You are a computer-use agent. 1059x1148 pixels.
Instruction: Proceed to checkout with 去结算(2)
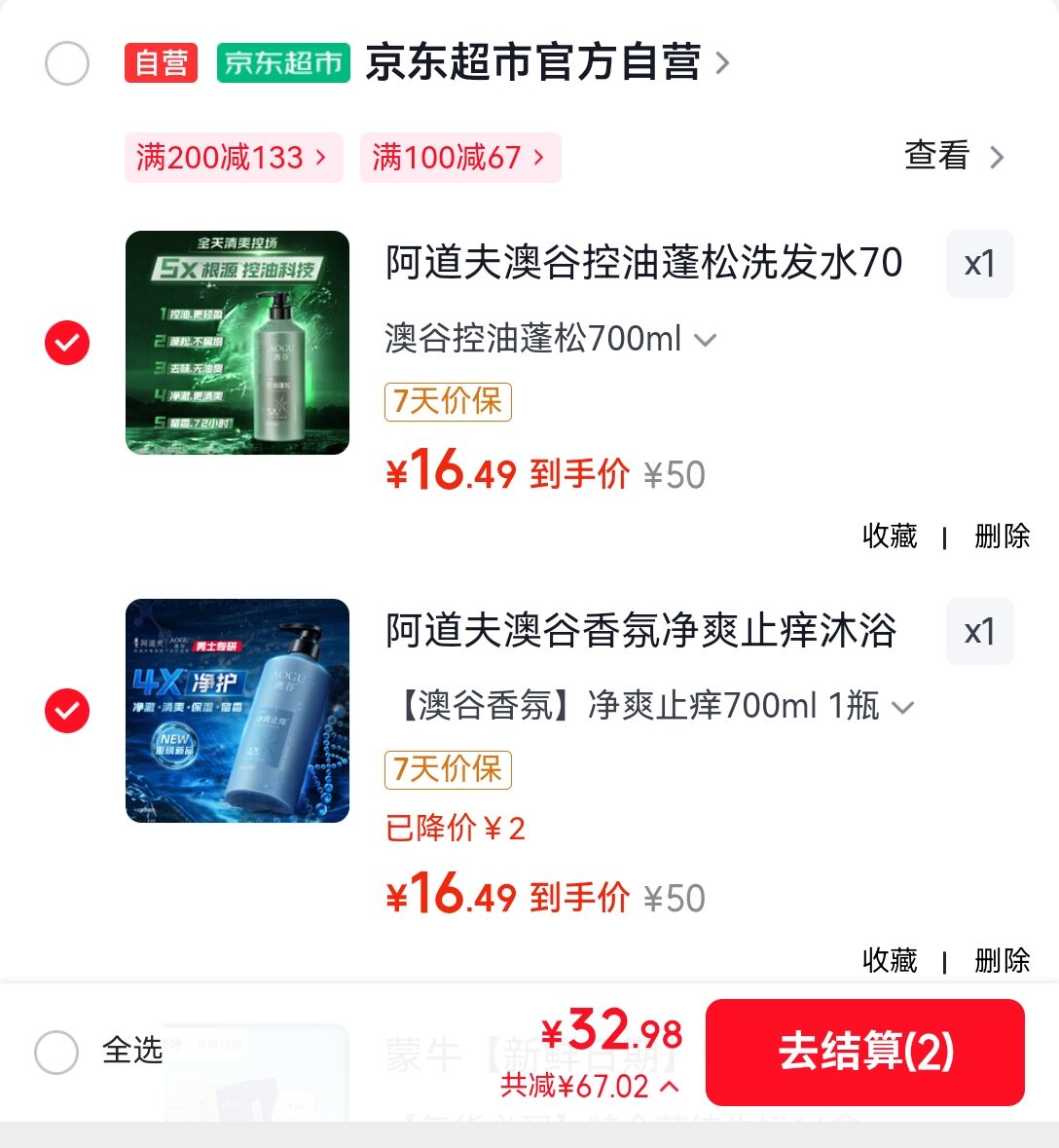(865, 1052)
